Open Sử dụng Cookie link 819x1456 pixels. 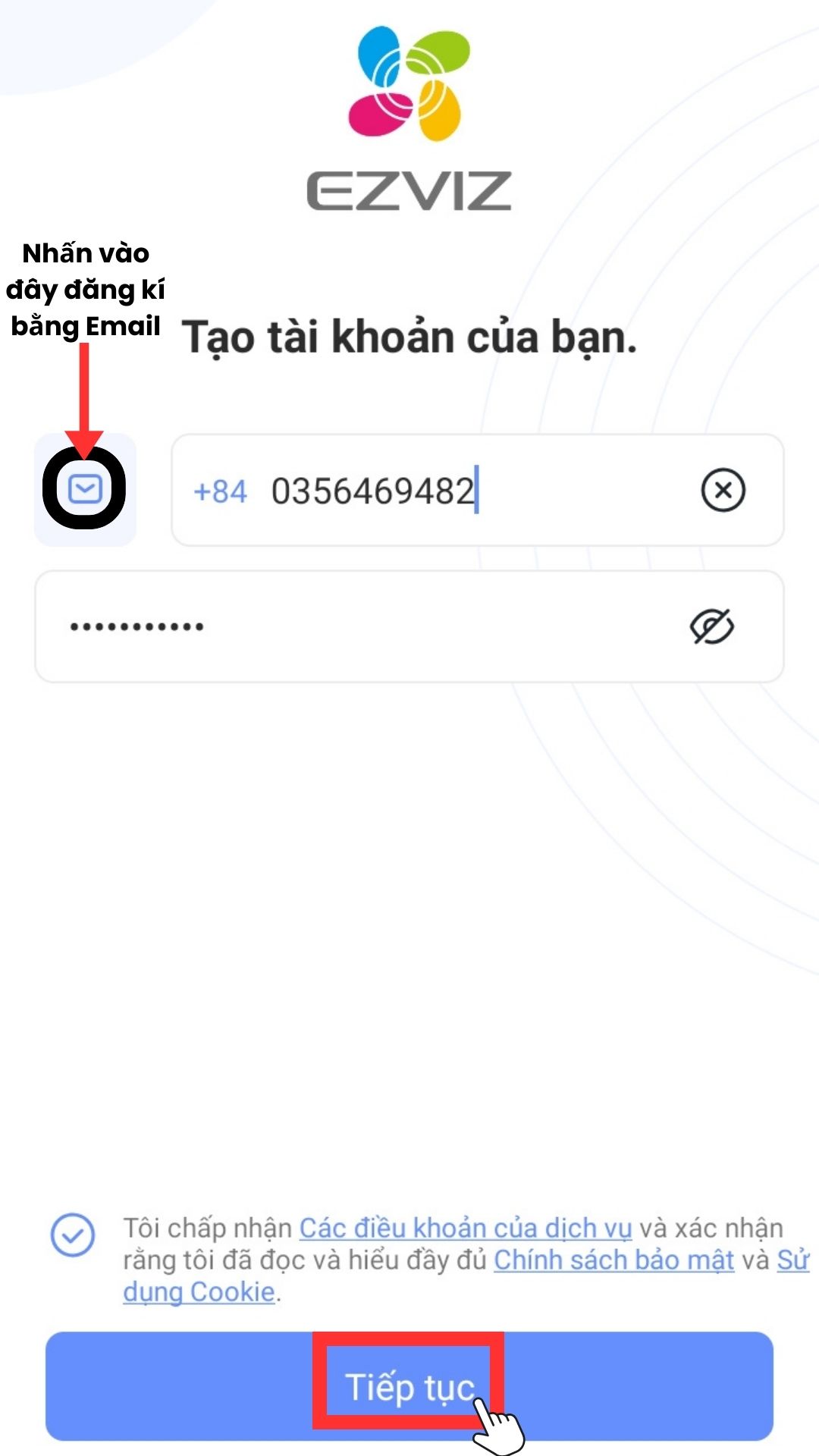click(199, 1291)
